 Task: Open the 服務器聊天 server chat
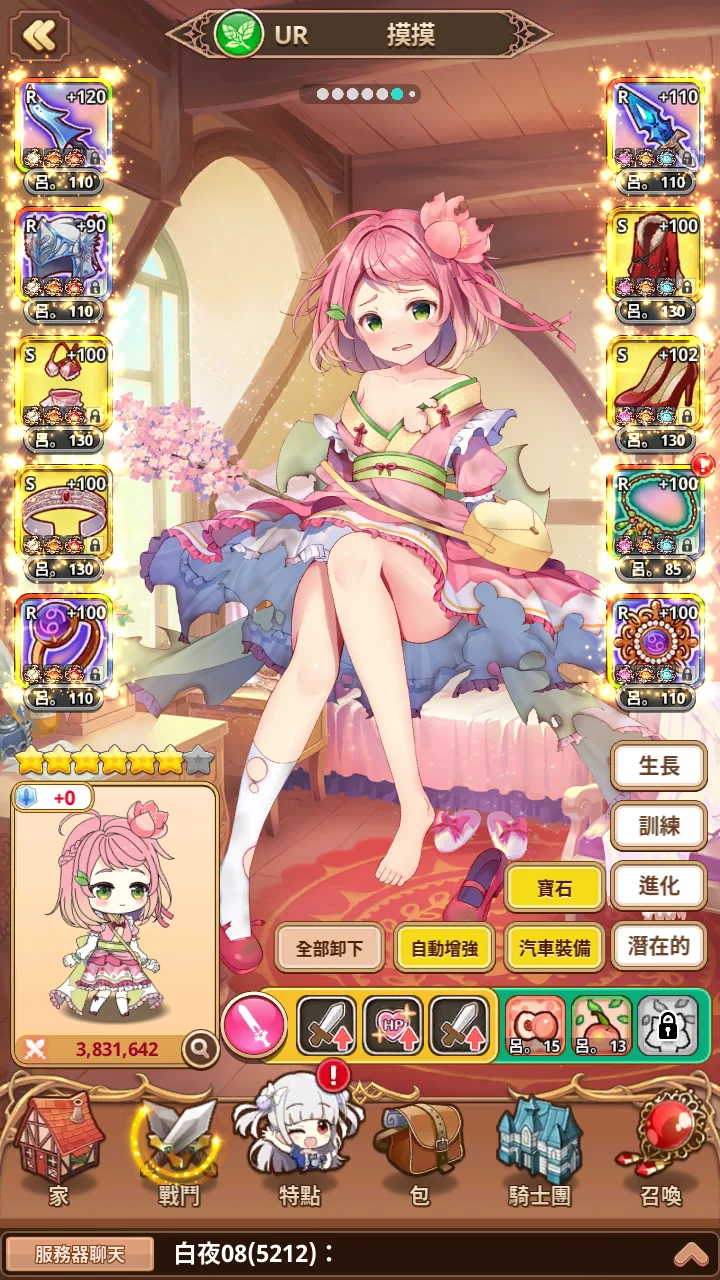pyautogui.click(x=80, y=1254)
